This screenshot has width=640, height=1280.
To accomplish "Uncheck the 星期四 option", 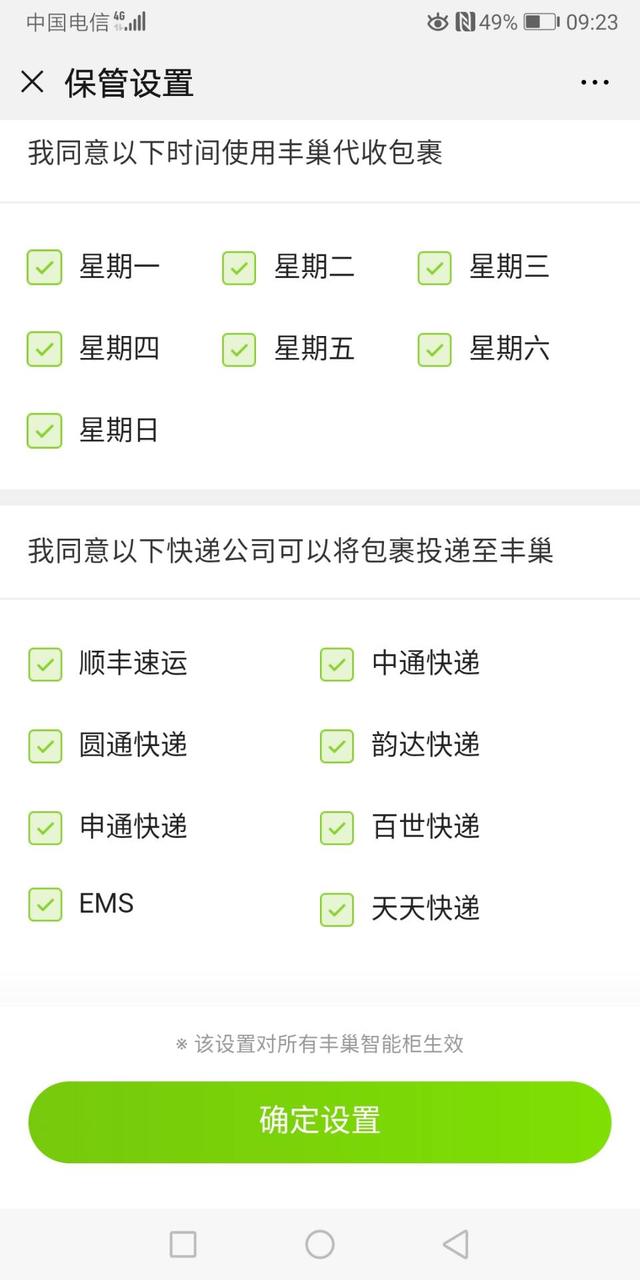I will (44, 349).
